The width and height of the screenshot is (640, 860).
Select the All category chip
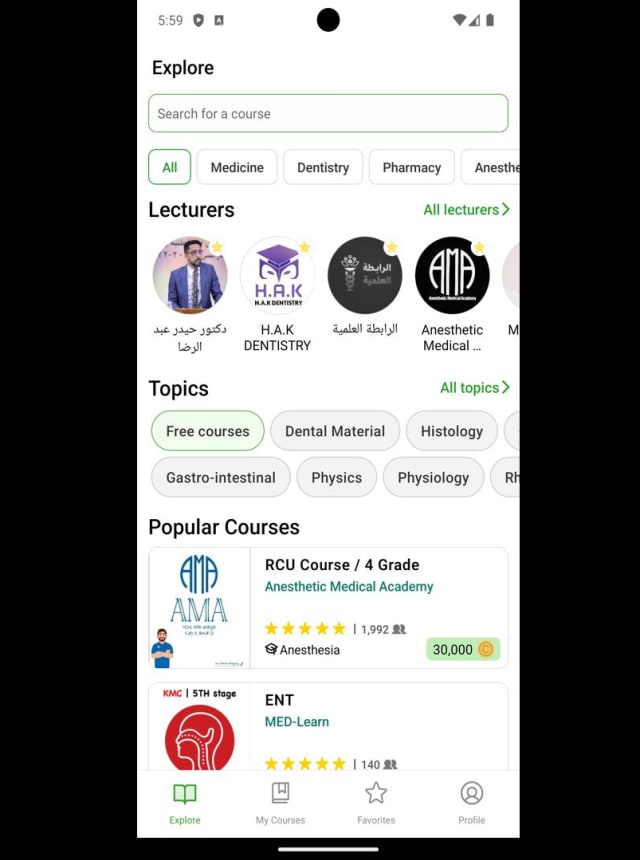click(x=169, y=167)
